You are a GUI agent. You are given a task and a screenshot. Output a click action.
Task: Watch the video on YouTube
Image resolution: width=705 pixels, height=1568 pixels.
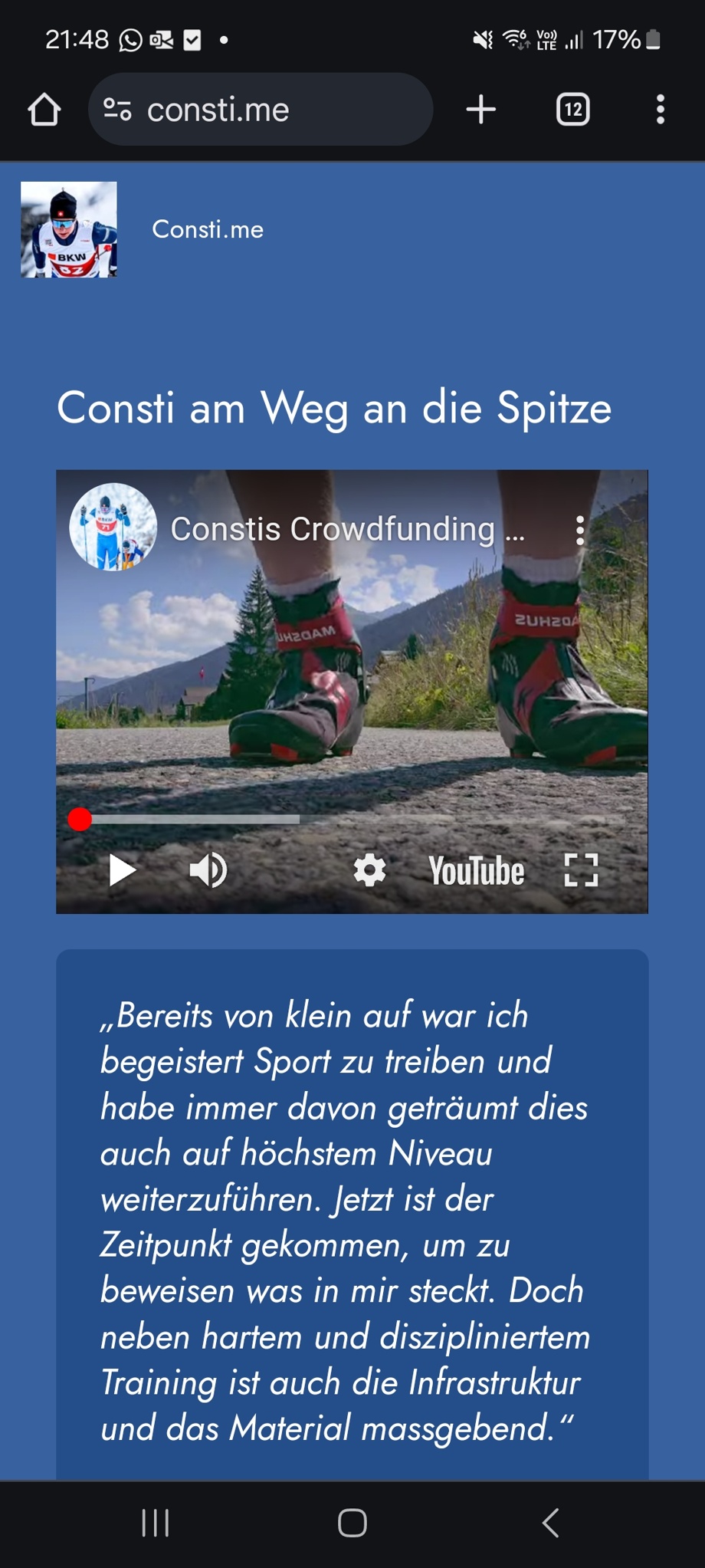click(x=476, y=872)
